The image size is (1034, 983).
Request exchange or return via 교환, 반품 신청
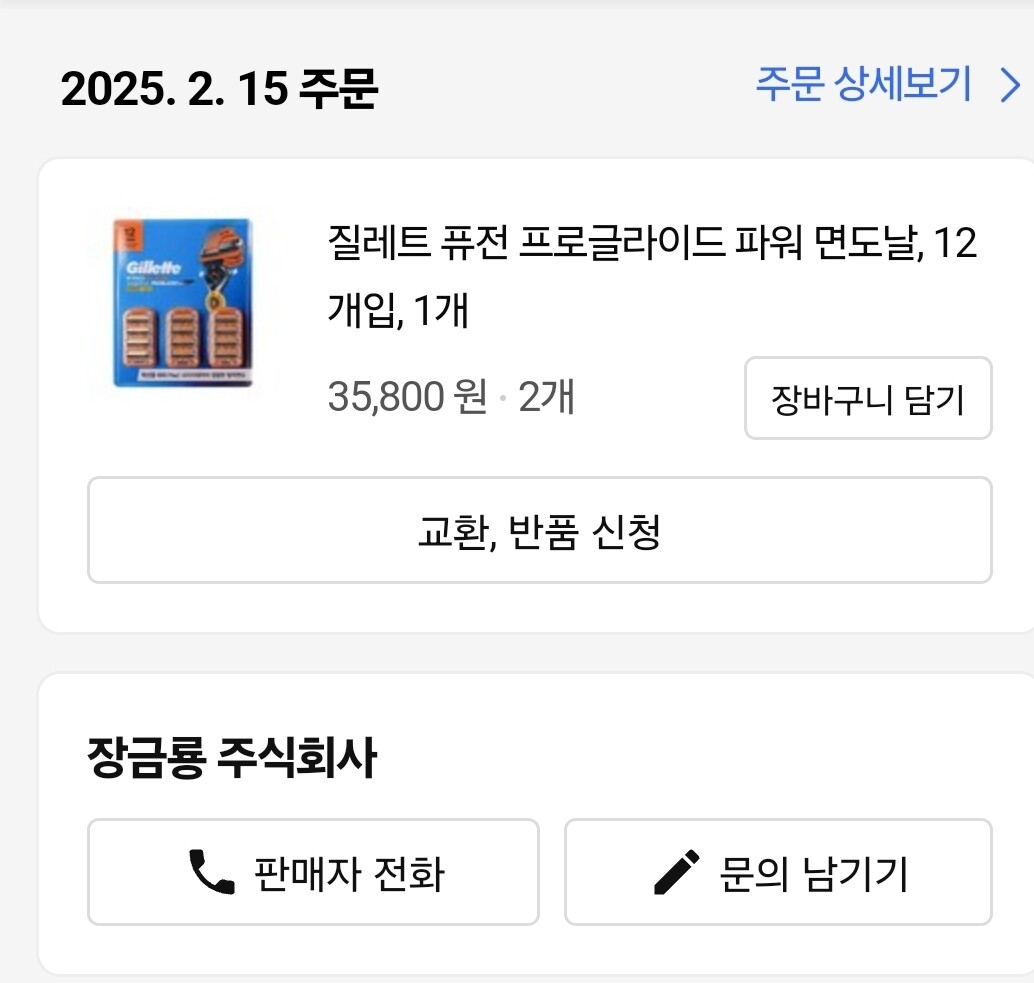539,531
